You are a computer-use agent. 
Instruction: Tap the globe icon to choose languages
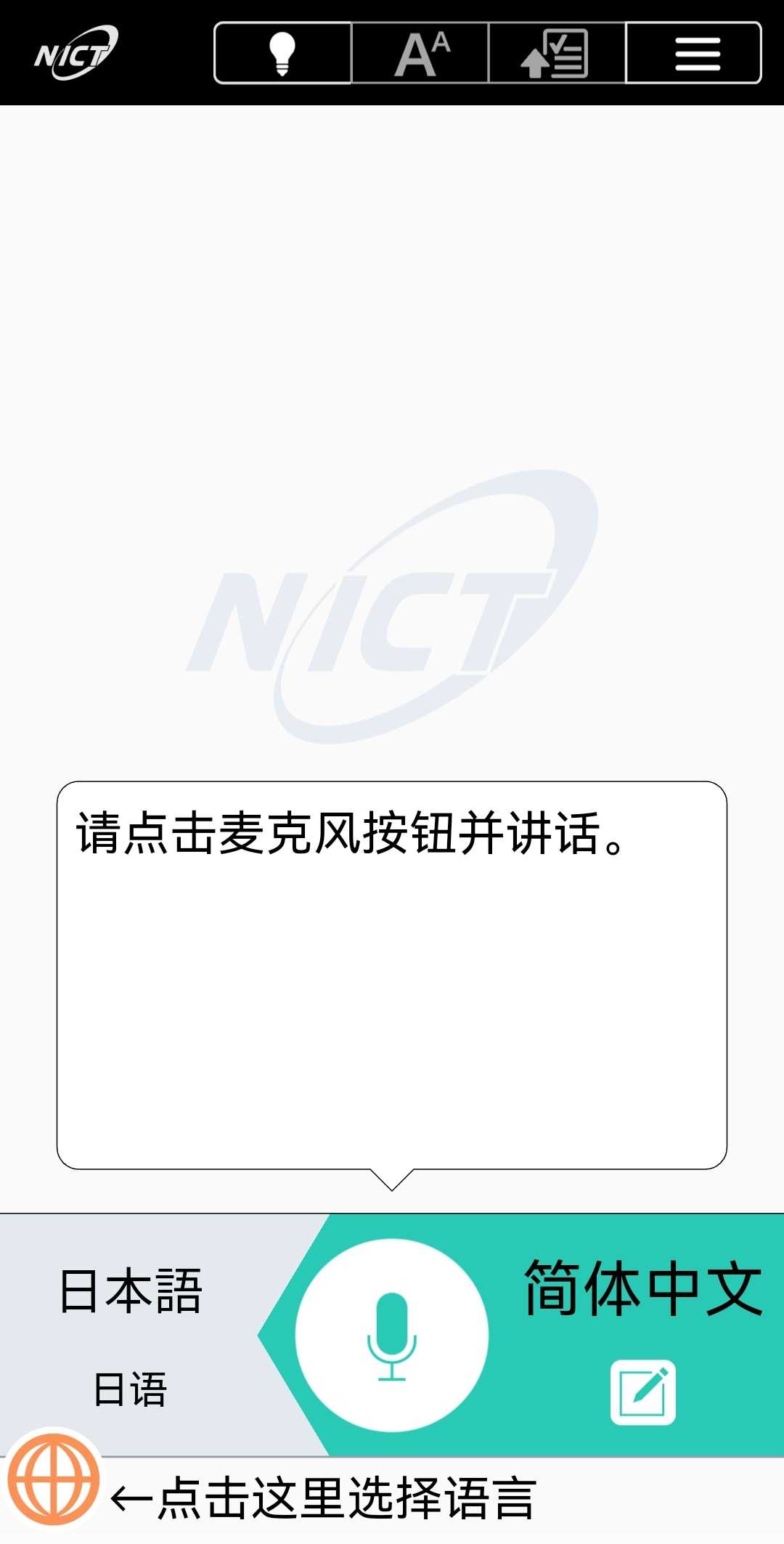coord(53,1479)
